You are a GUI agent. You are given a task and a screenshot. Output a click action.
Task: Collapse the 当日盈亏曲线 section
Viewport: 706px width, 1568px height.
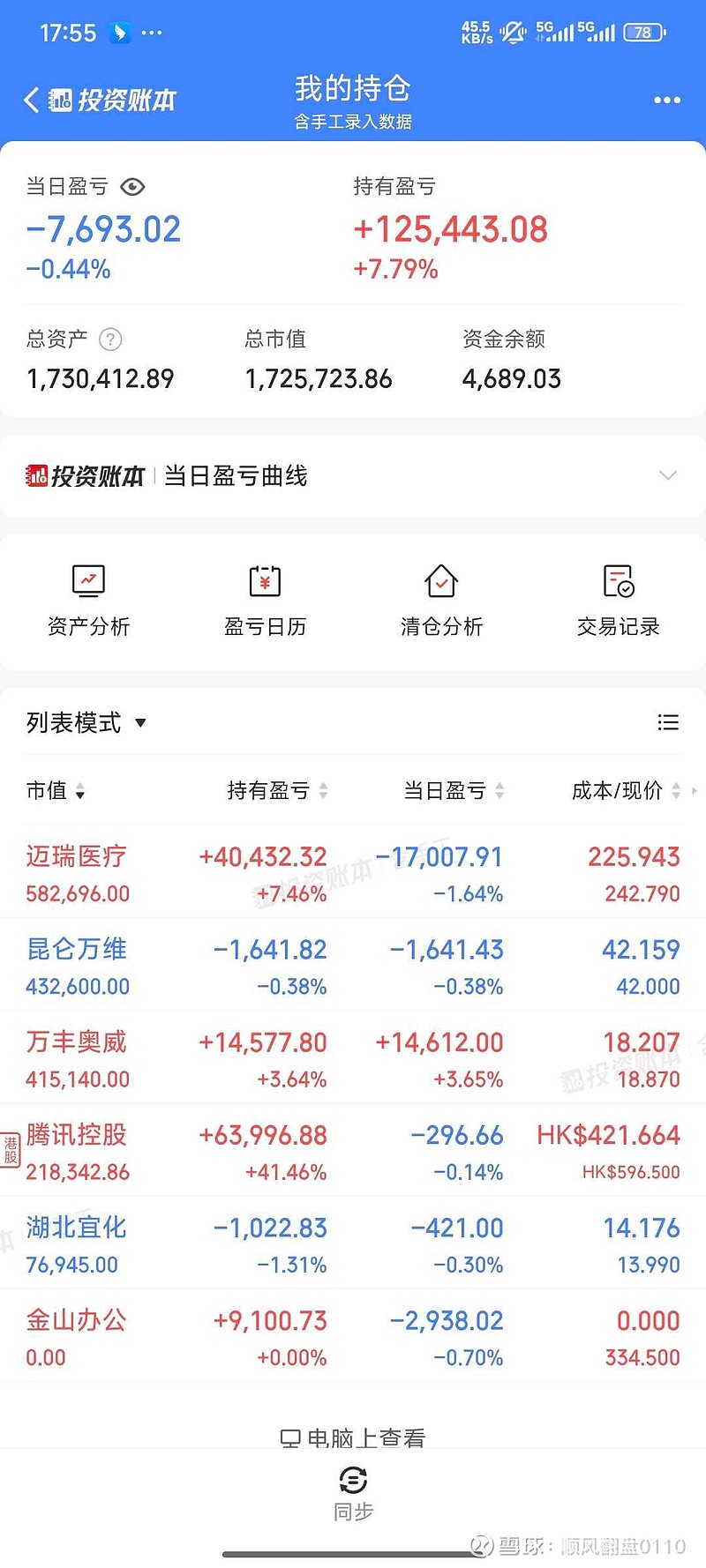[x=669, y=475]
